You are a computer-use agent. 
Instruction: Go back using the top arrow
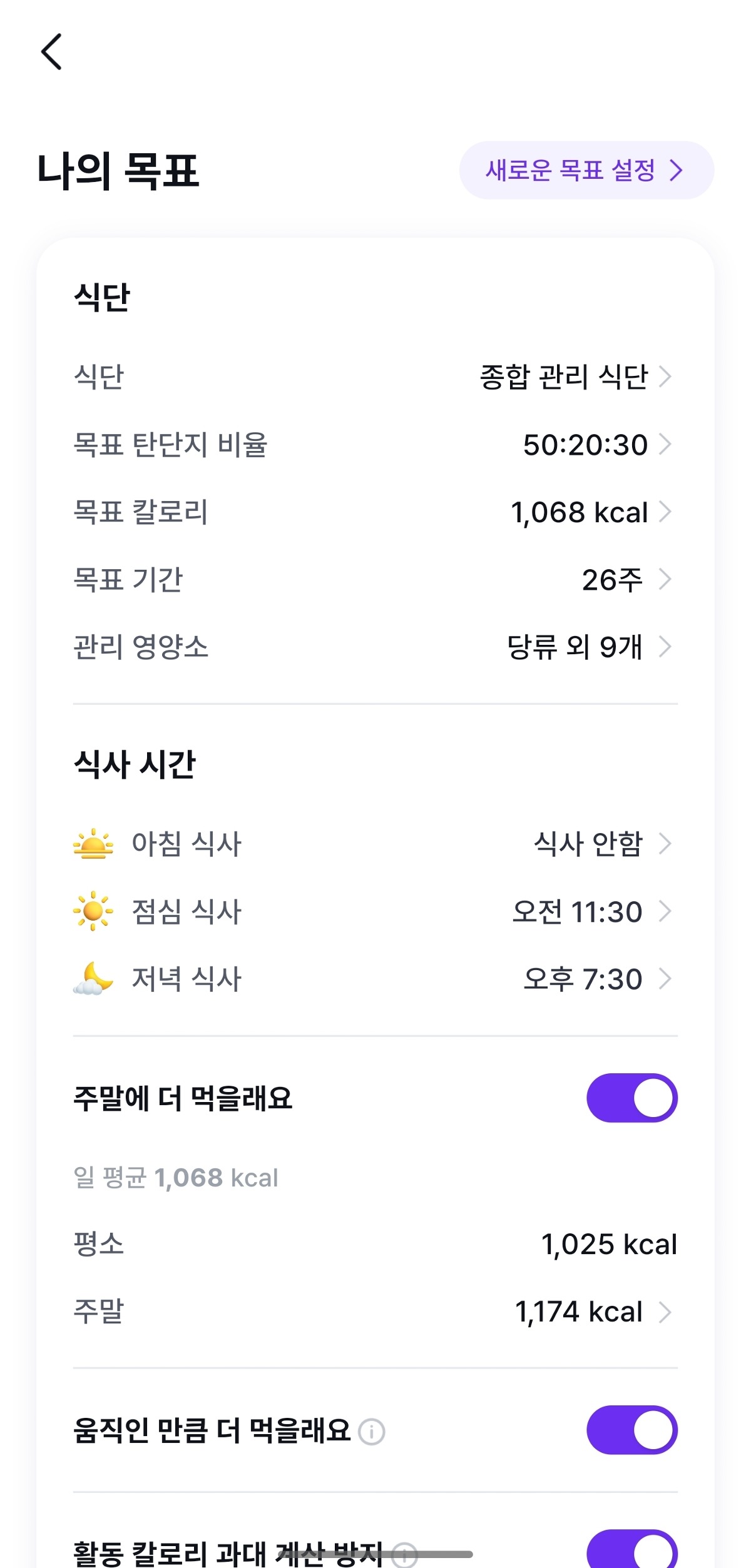(51, 52)
